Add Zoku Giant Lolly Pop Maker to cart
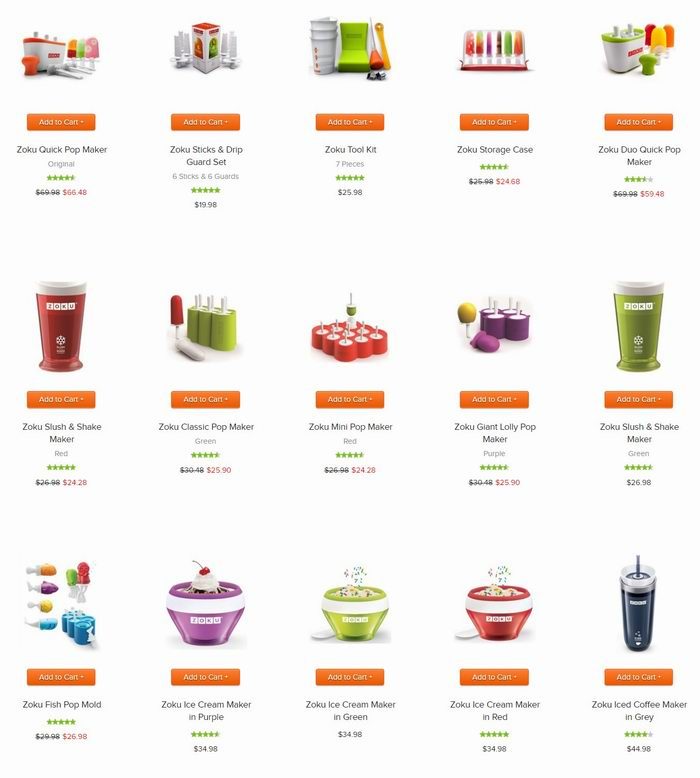Viewport: 700px width, 778px height. [x=494, y=399]
